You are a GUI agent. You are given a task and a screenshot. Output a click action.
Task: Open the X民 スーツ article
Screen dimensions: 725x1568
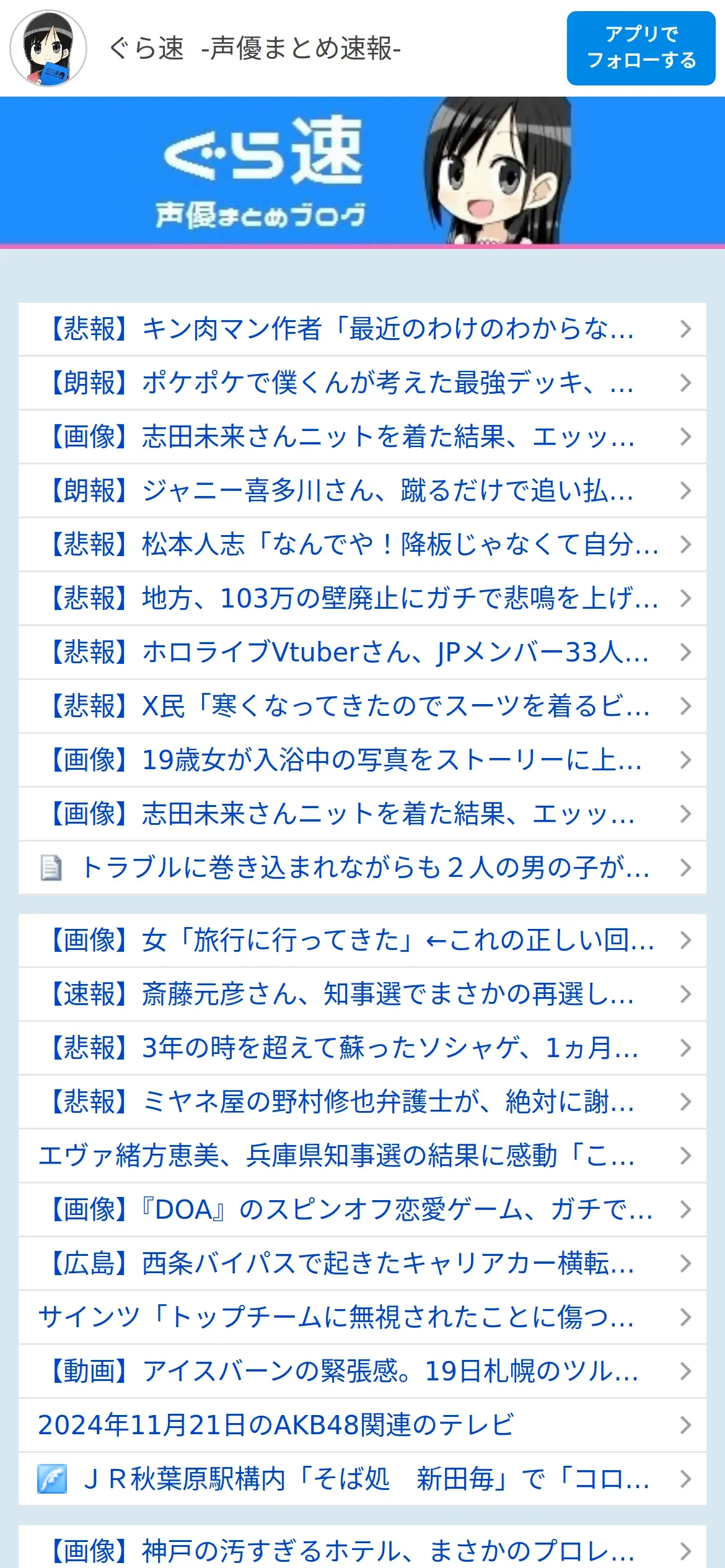[362, 706]
